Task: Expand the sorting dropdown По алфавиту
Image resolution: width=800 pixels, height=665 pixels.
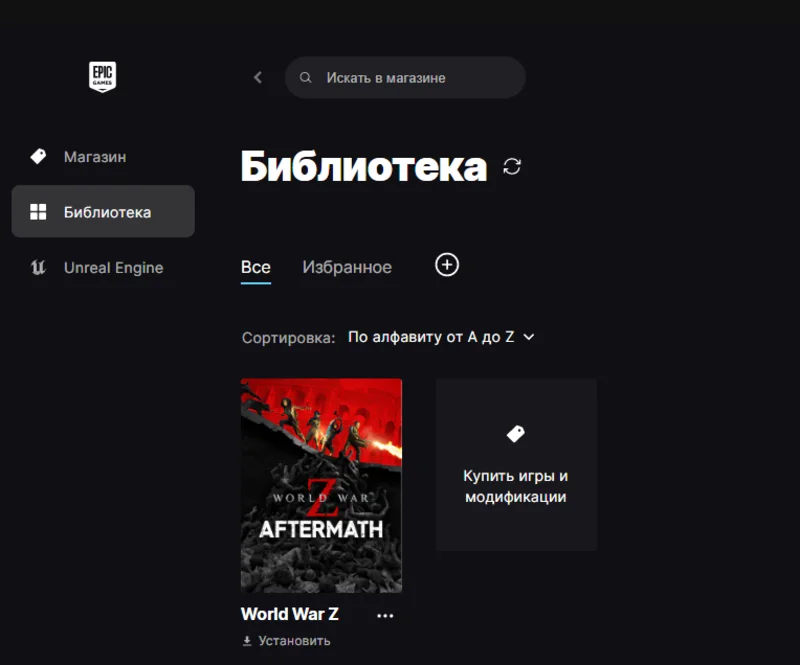Action: click(441, 337)
